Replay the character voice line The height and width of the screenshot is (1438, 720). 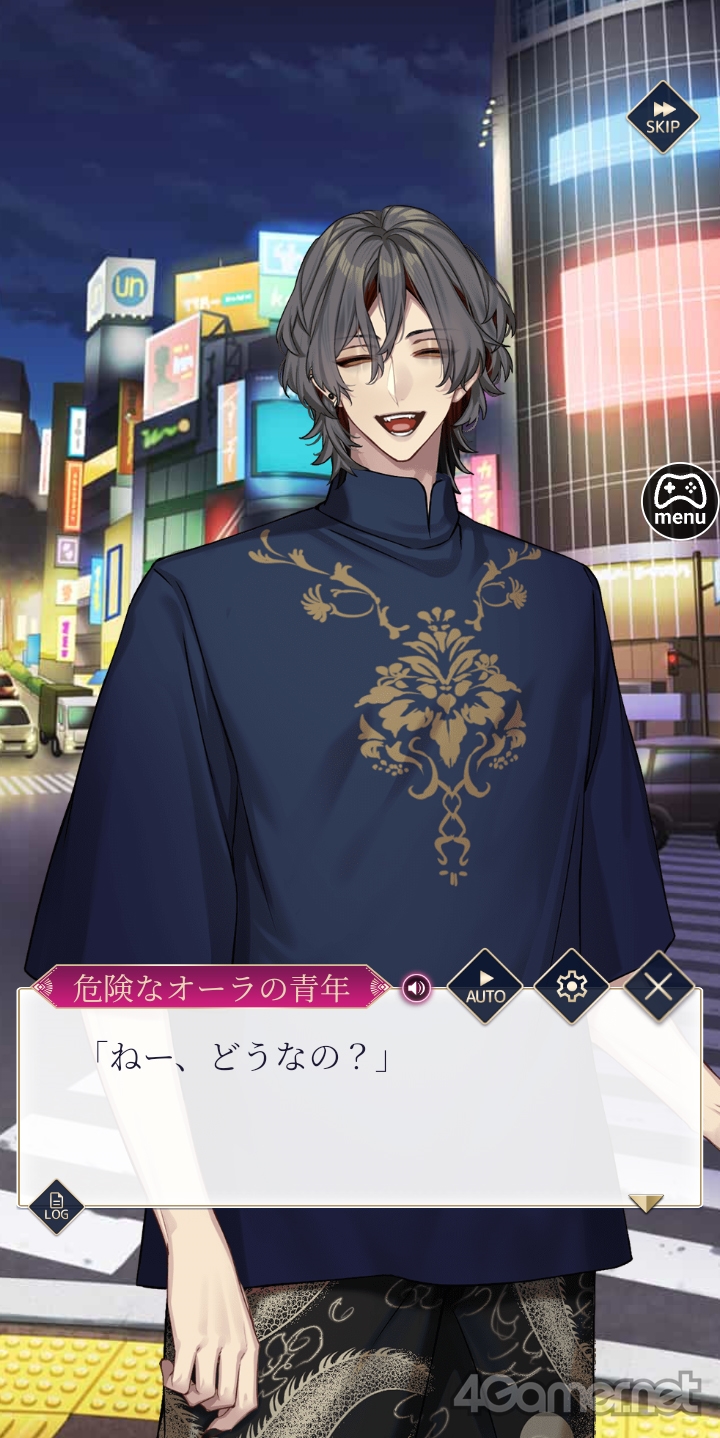(x=417, y=989)
